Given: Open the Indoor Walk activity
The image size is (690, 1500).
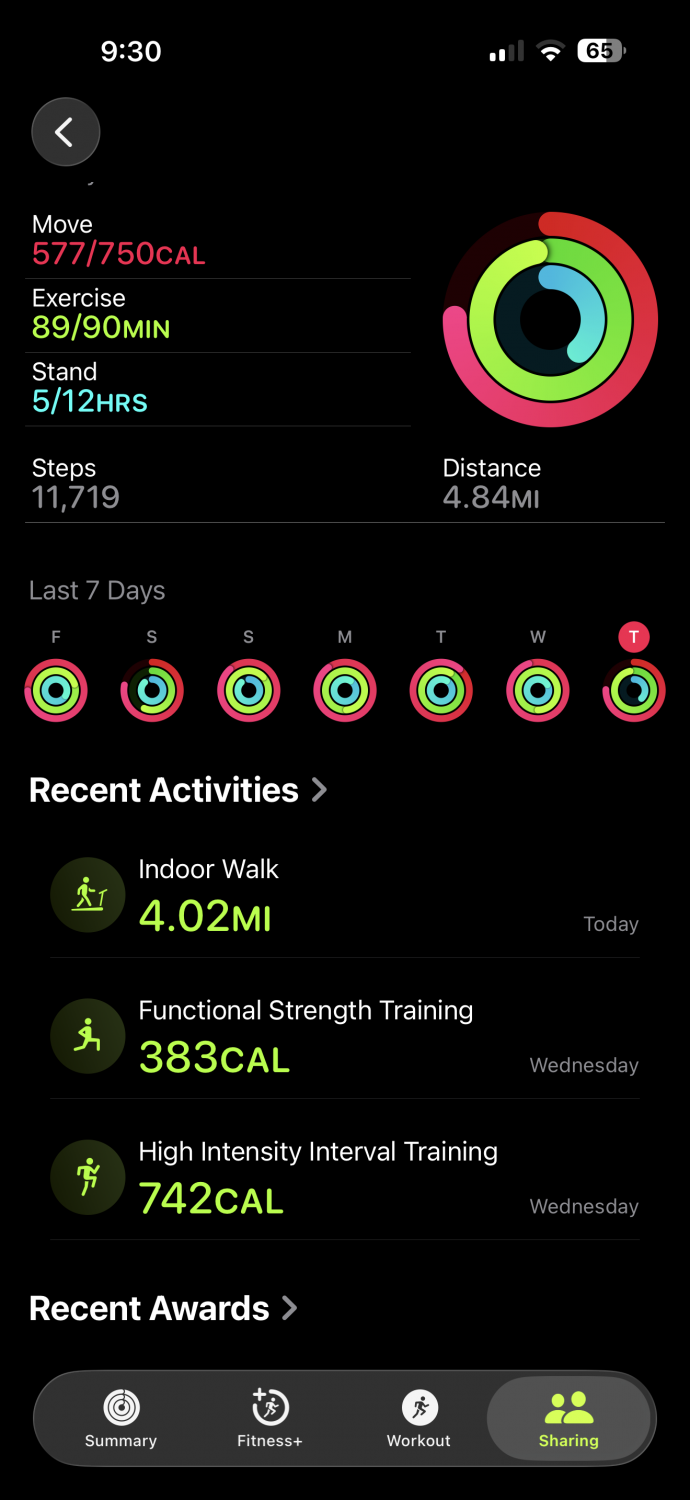Looking at the screenshot, I should pos(345,896).
